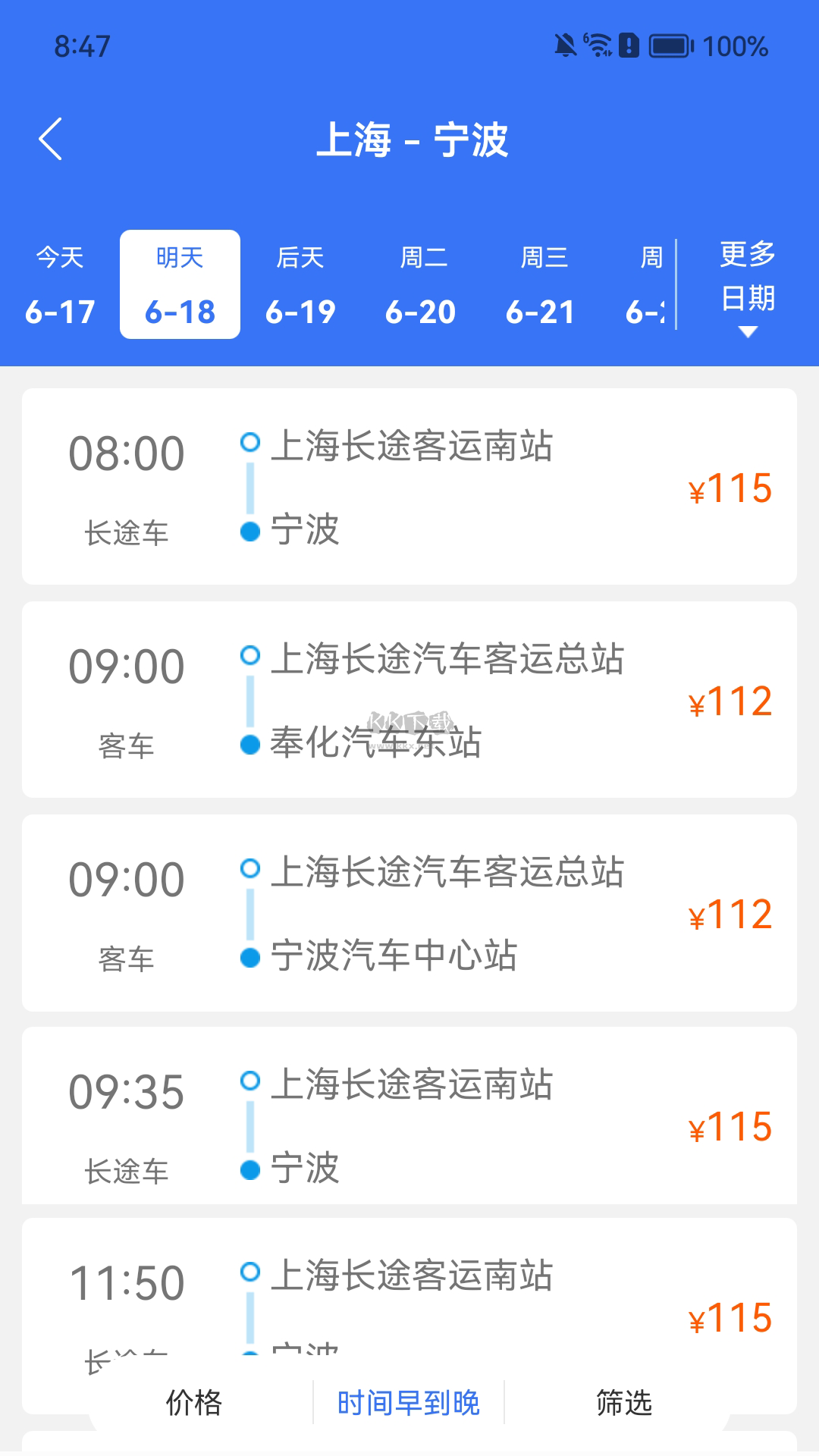Expand more dates via the triangle icon
The image size is (819, 1456).
[748, 331]
